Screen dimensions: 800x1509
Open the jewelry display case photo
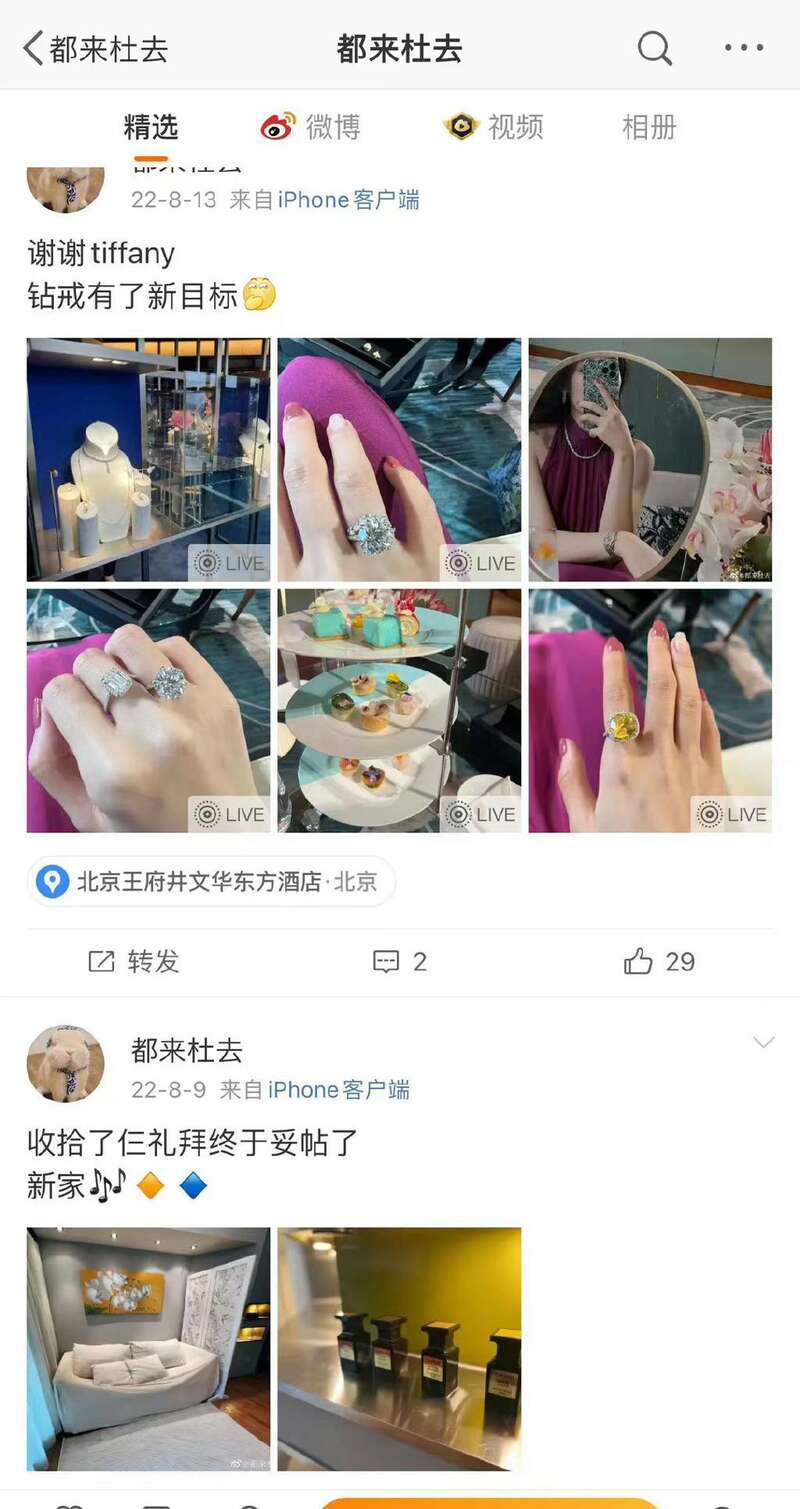click(148, 459)
